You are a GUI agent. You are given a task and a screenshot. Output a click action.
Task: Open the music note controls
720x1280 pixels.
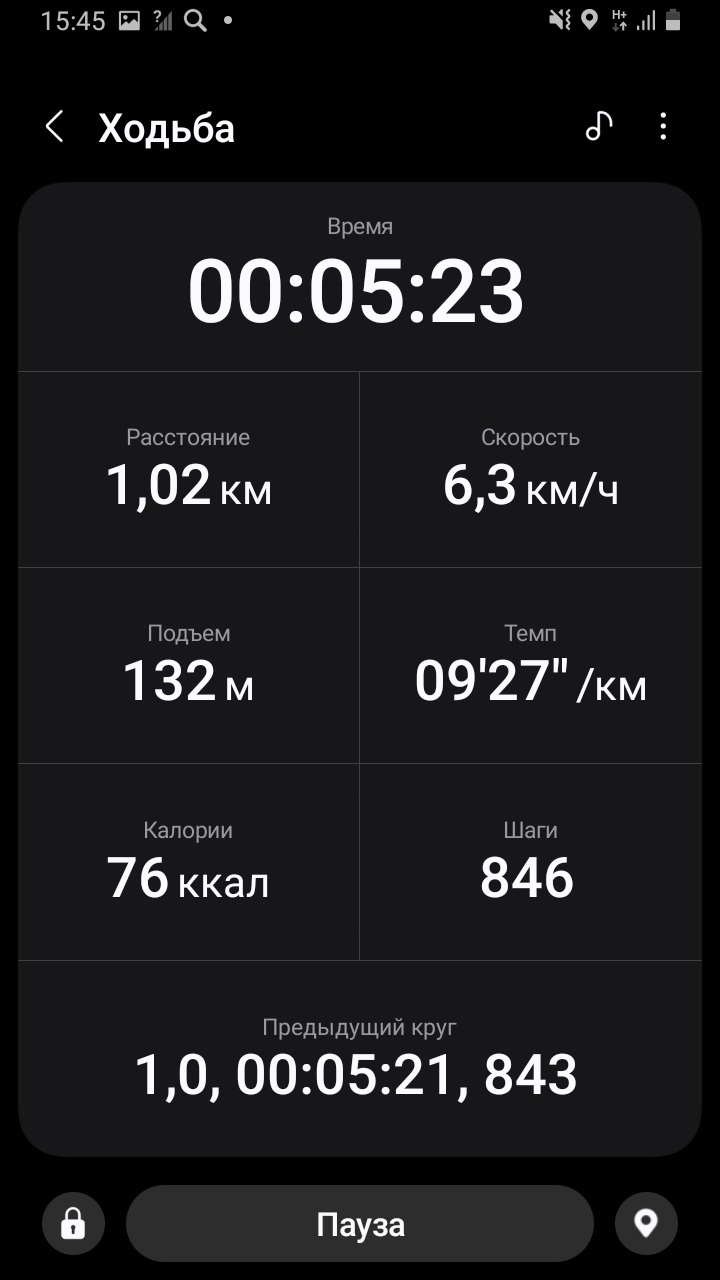598,126
